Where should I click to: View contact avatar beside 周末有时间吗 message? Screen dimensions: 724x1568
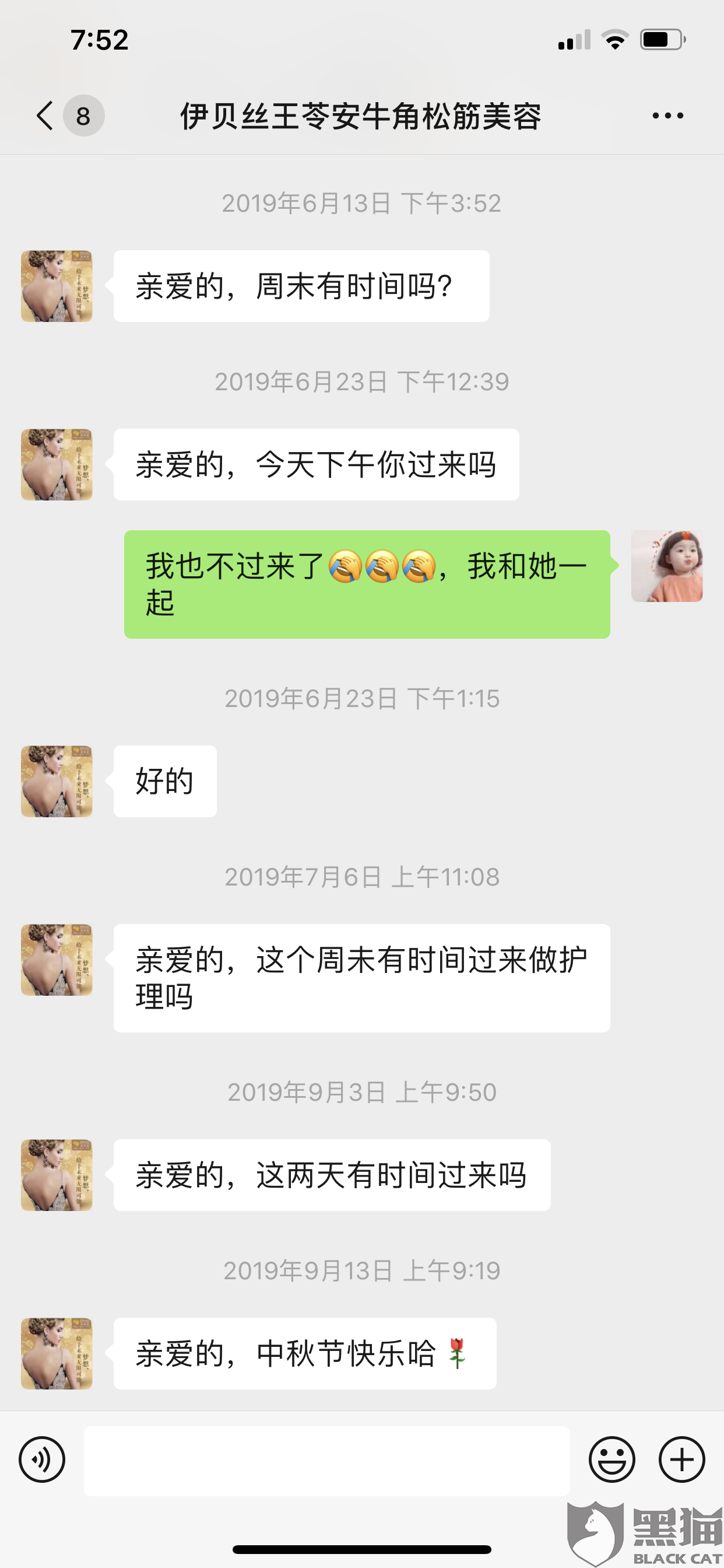57,286
